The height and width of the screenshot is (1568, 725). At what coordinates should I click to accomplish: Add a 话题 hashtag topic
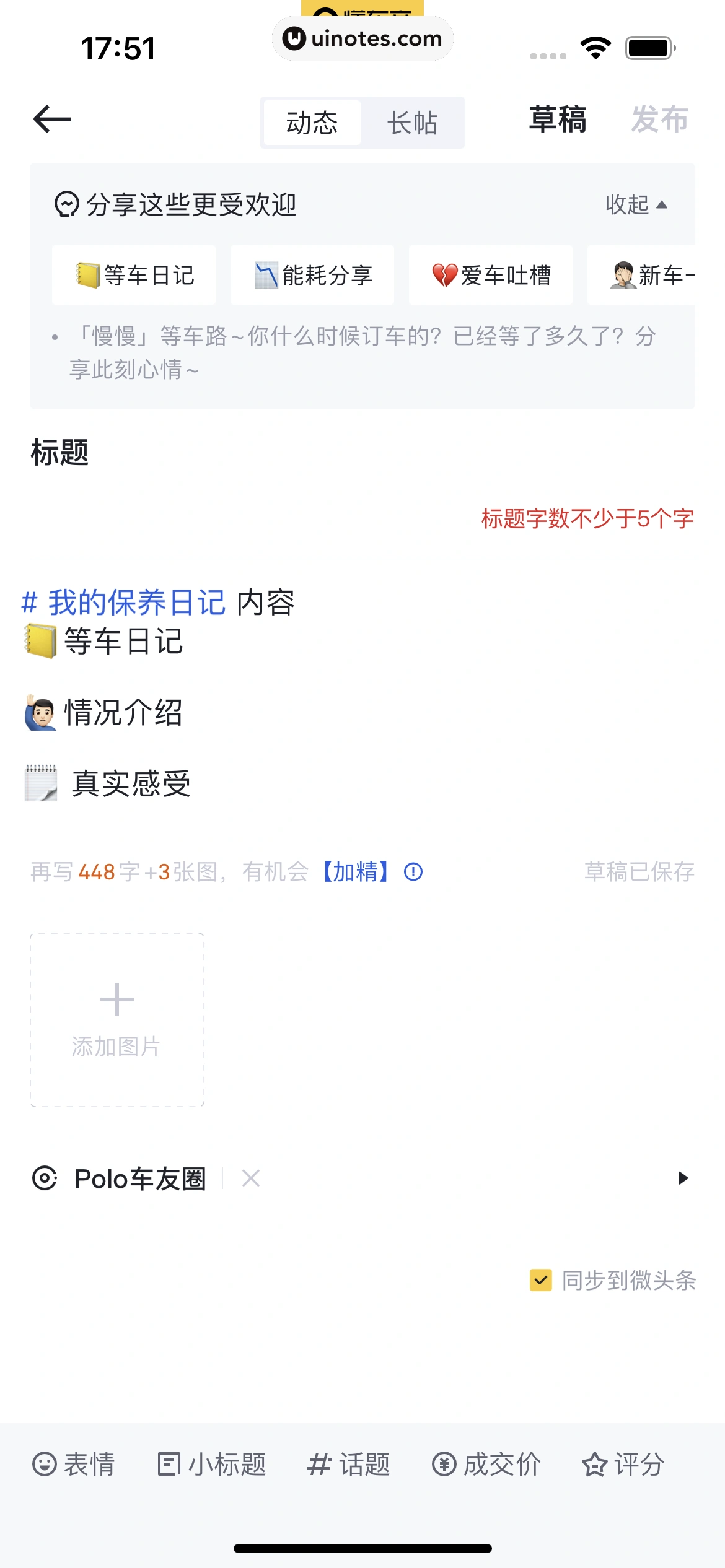point(349,1465)
